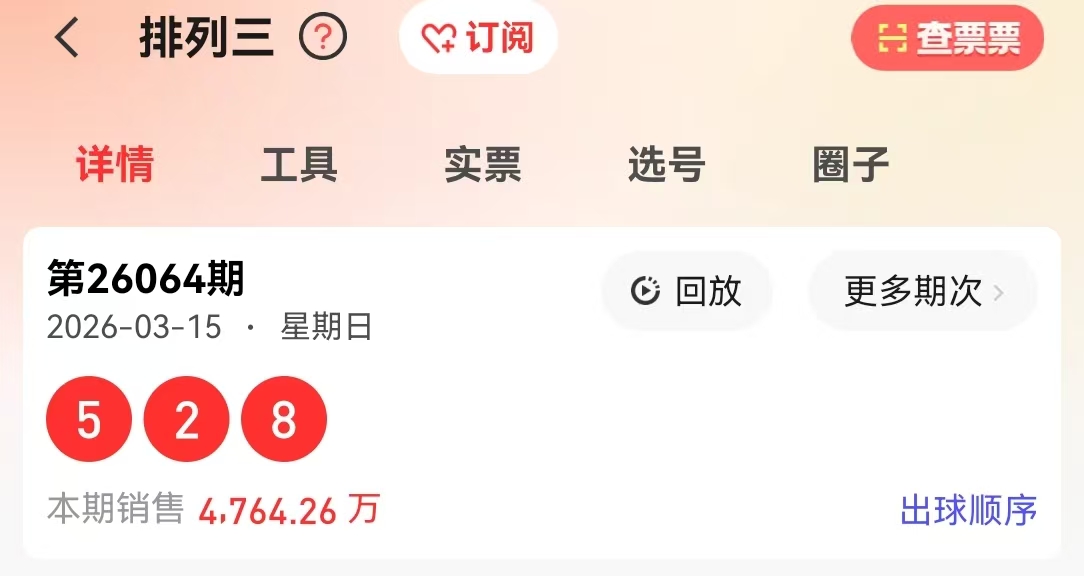This screenshot has height=576, width=1084.
Task: Select the 详情 tab
Action: coord(115,165)
